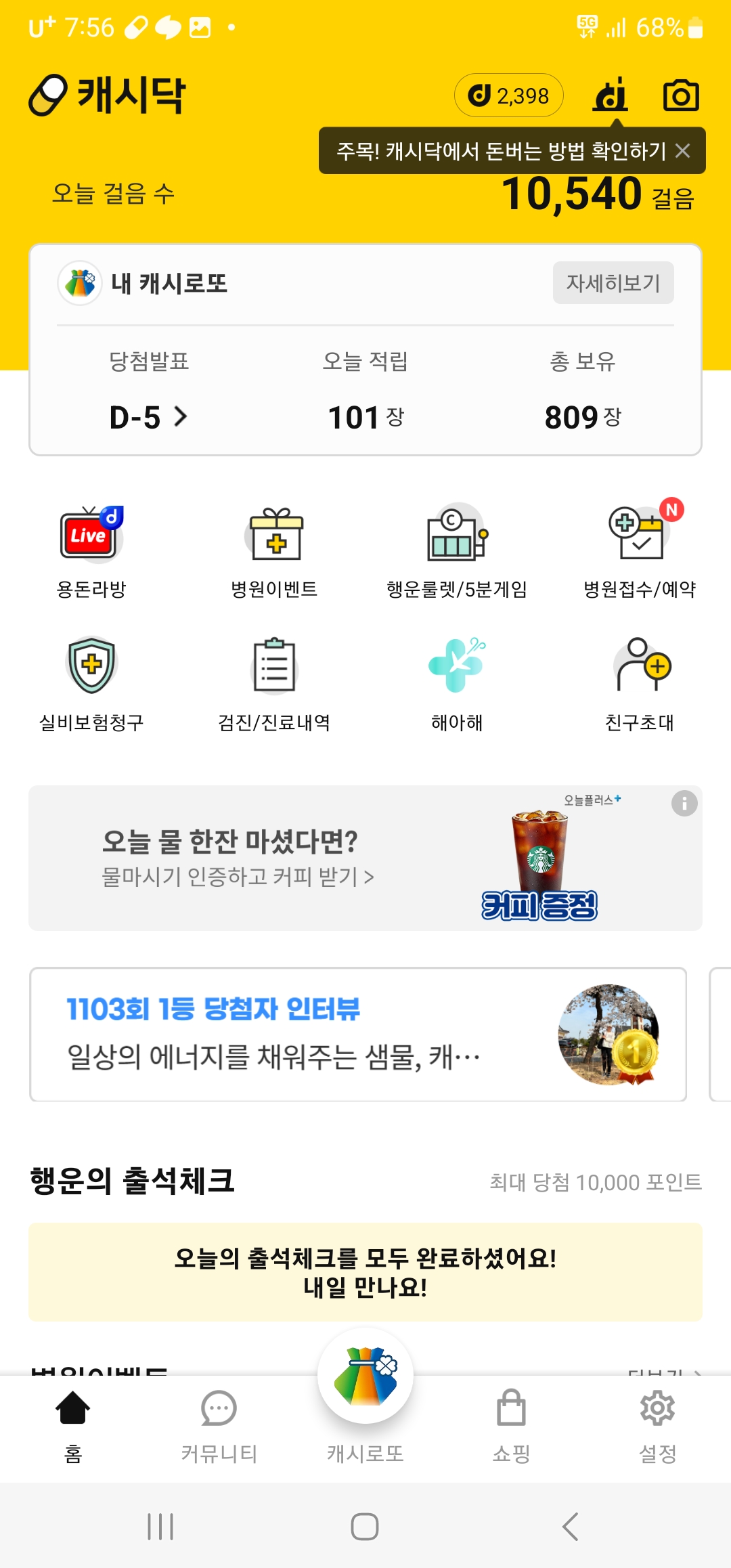Tap 자세히보기 on 내 캐시로또 card
The height and width of the screenshot is (1568, 731).
pos(613,283)
